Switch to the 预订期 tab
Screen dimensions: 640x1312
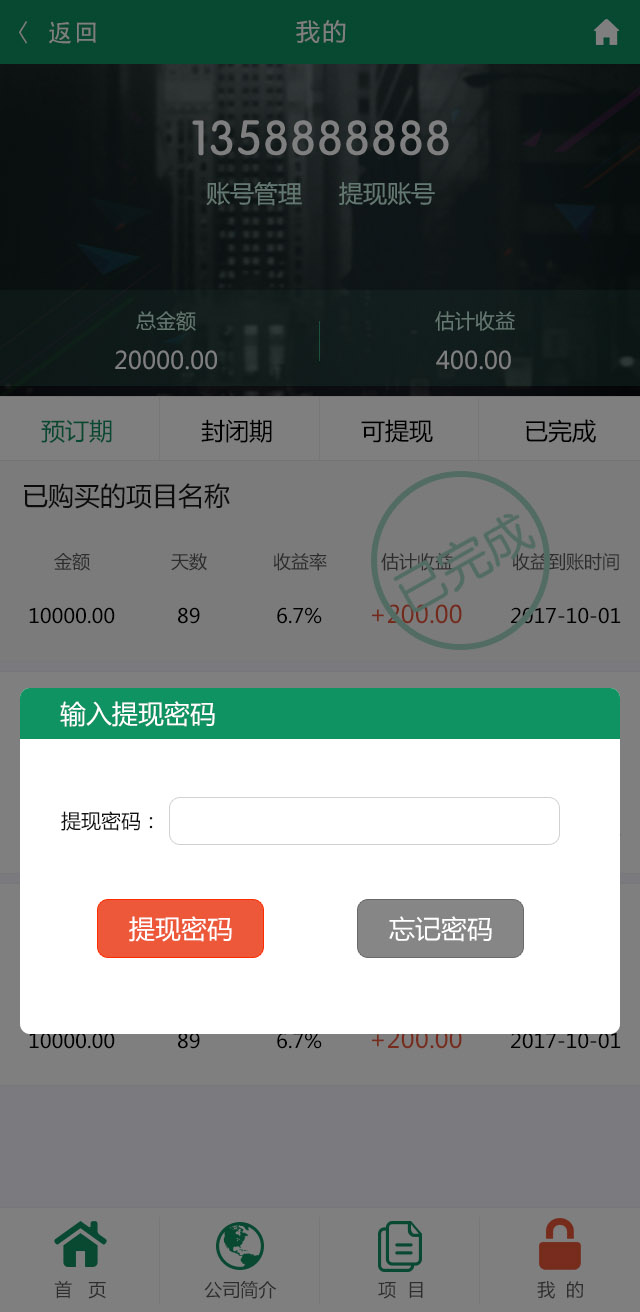(77, 431)
